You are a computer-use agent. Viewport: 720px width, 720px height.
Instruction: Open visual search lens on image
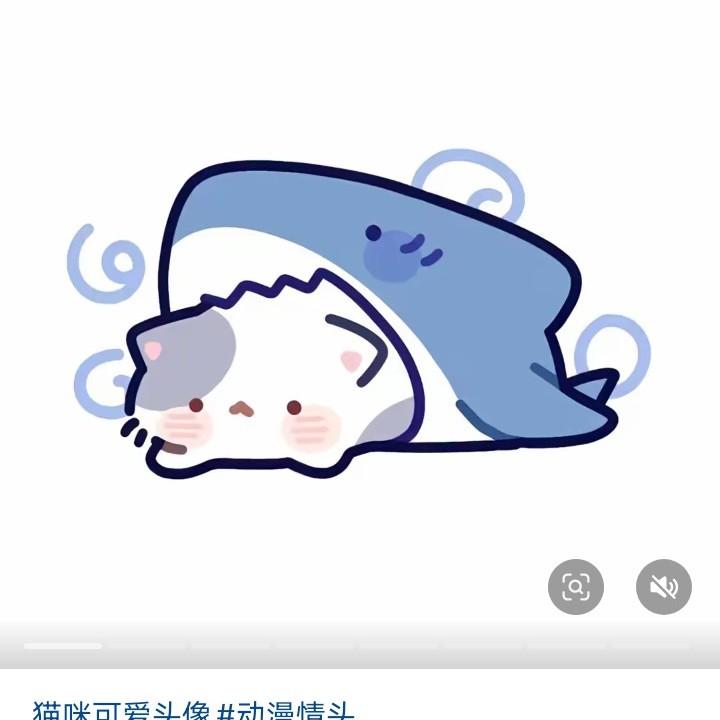576,586
